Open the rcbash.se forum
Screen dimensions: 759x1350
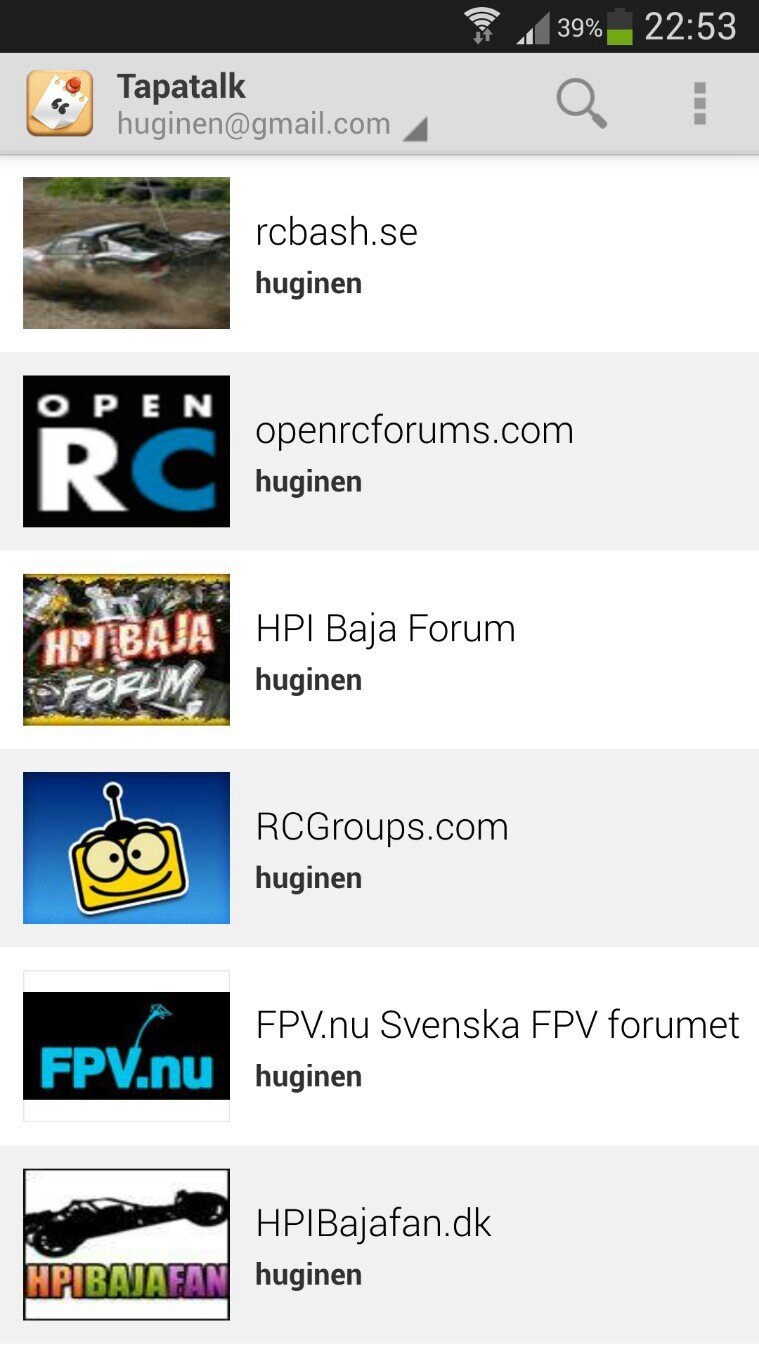pyautogui.click(x=379, y=253)
